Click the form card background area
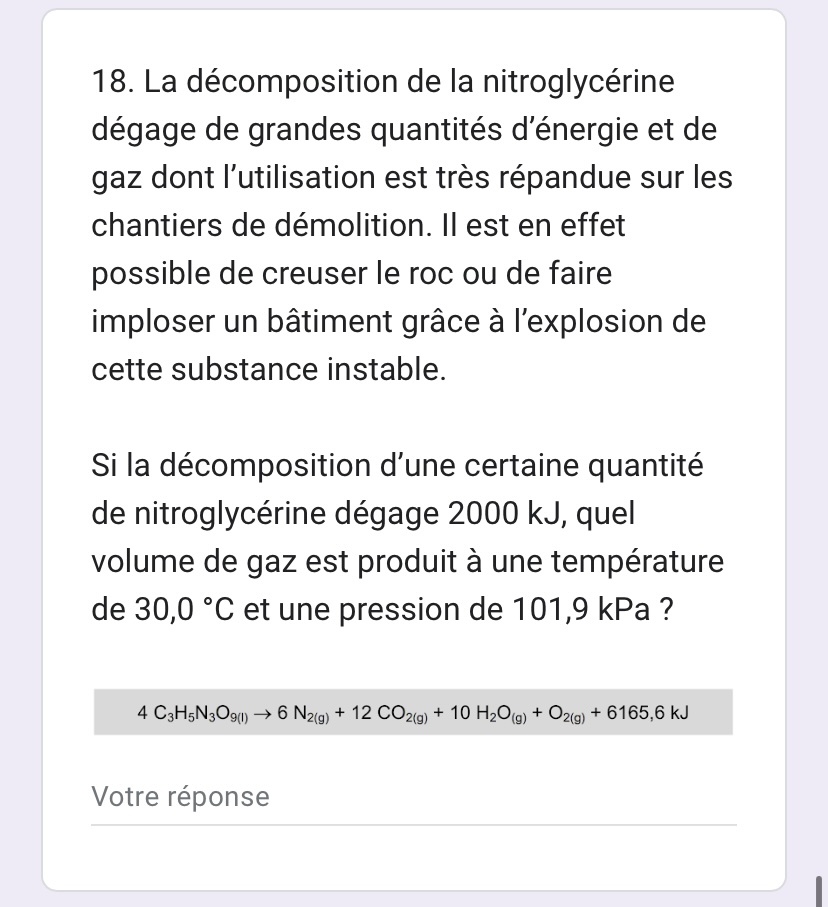 click(x=413, y=860)
